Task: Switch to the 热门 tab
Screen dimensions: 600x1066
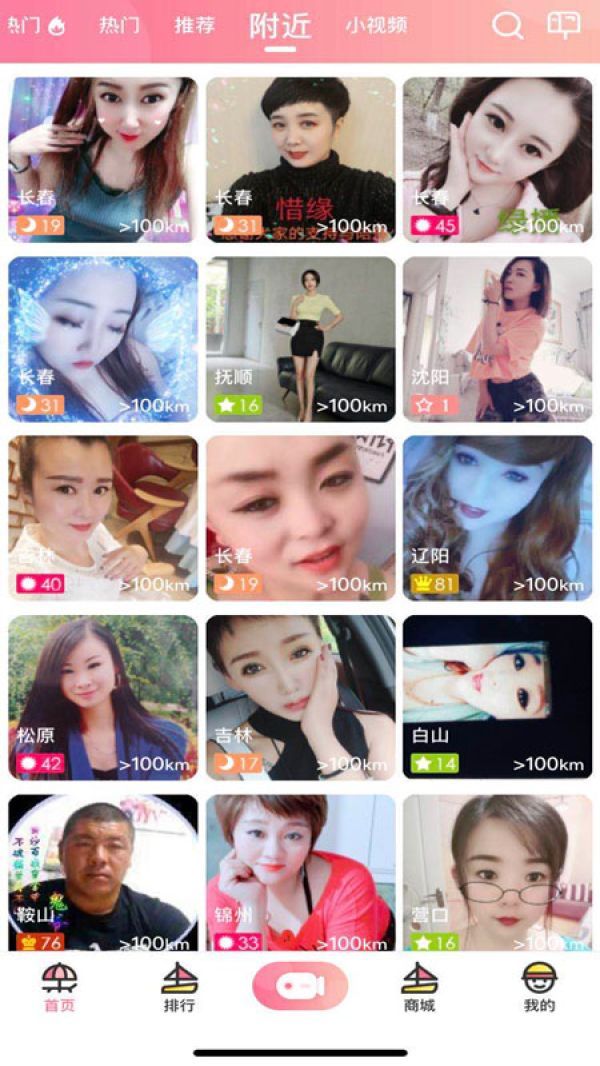Action: 119,26
